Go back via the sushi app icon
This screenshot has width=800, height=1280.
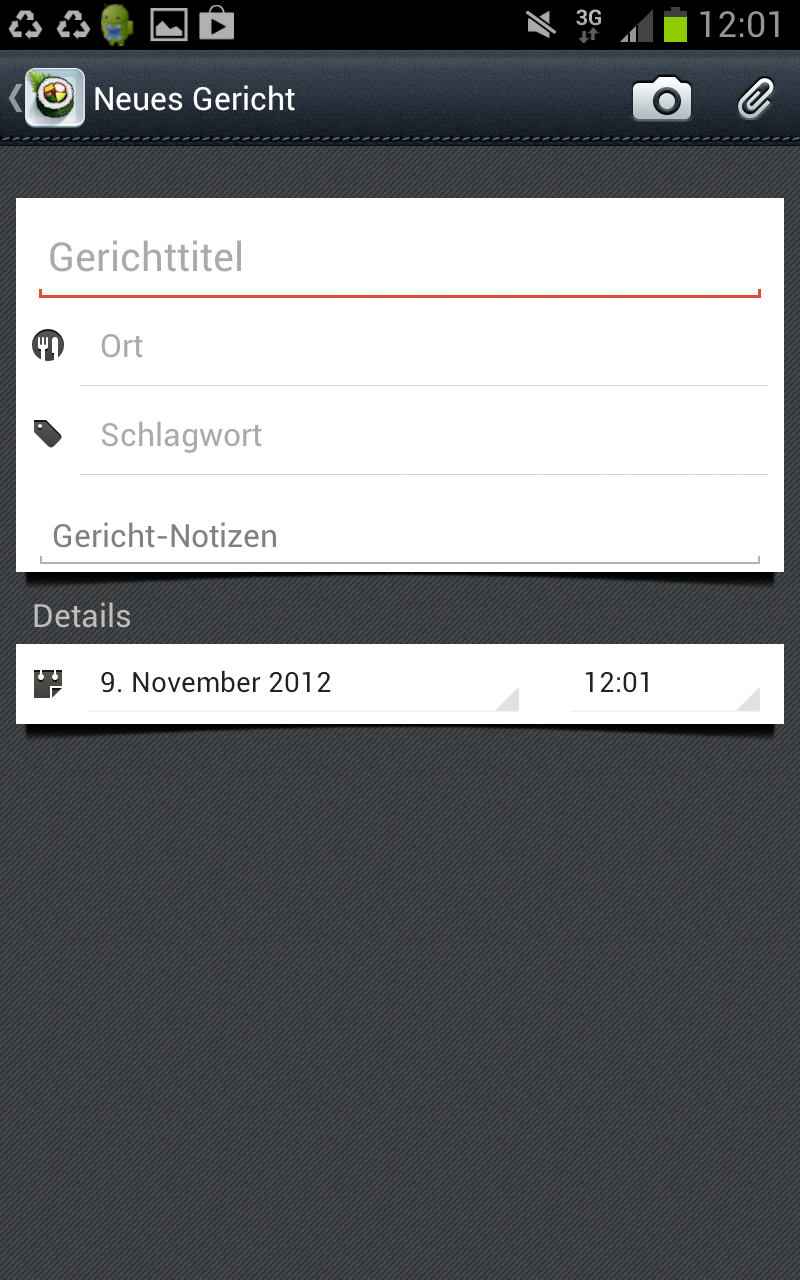click(53, 98)
